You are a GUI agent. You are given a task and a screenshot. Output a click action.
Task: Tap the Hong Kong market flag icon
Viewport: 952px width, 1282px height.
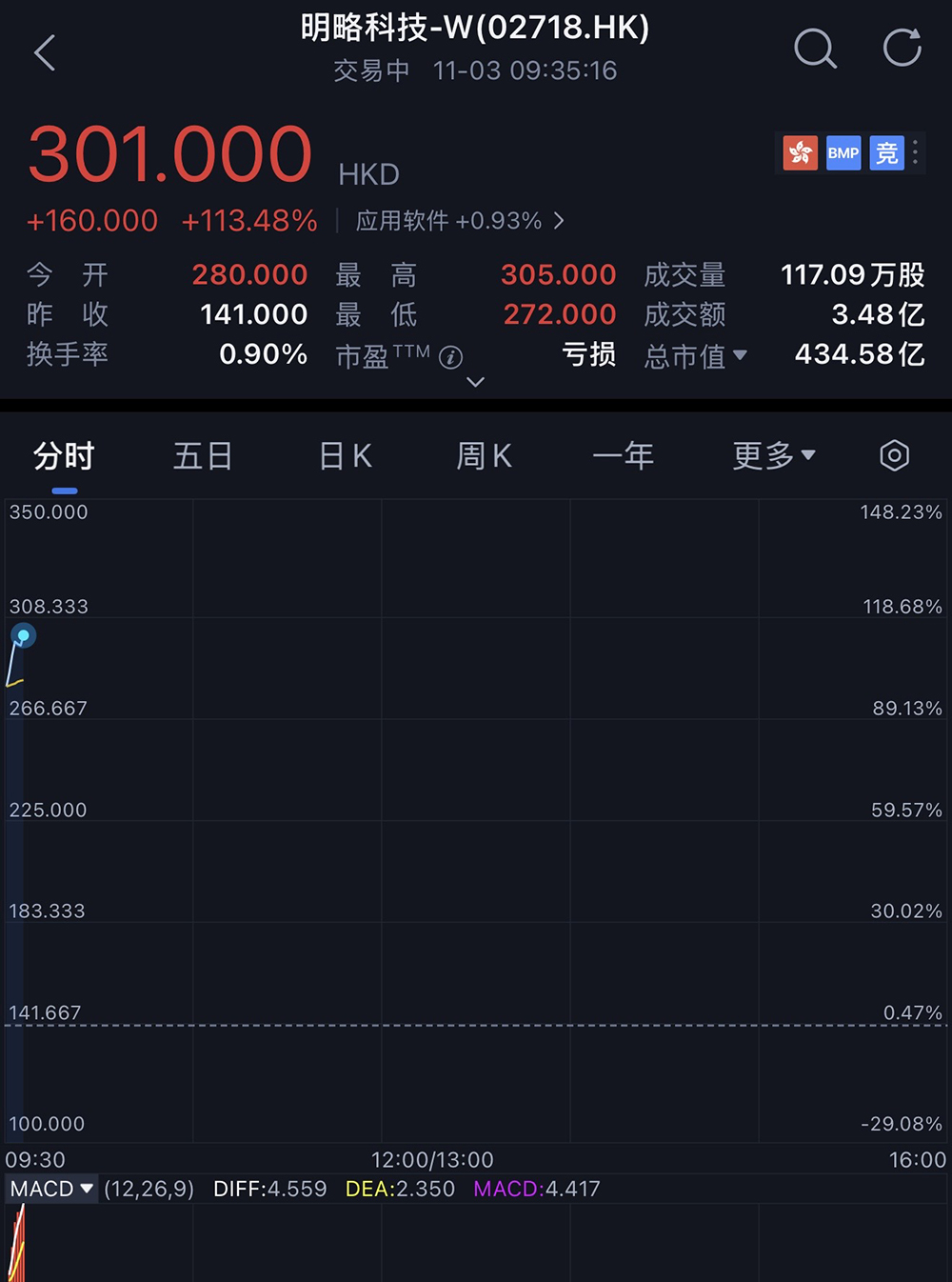coord(800,152)
